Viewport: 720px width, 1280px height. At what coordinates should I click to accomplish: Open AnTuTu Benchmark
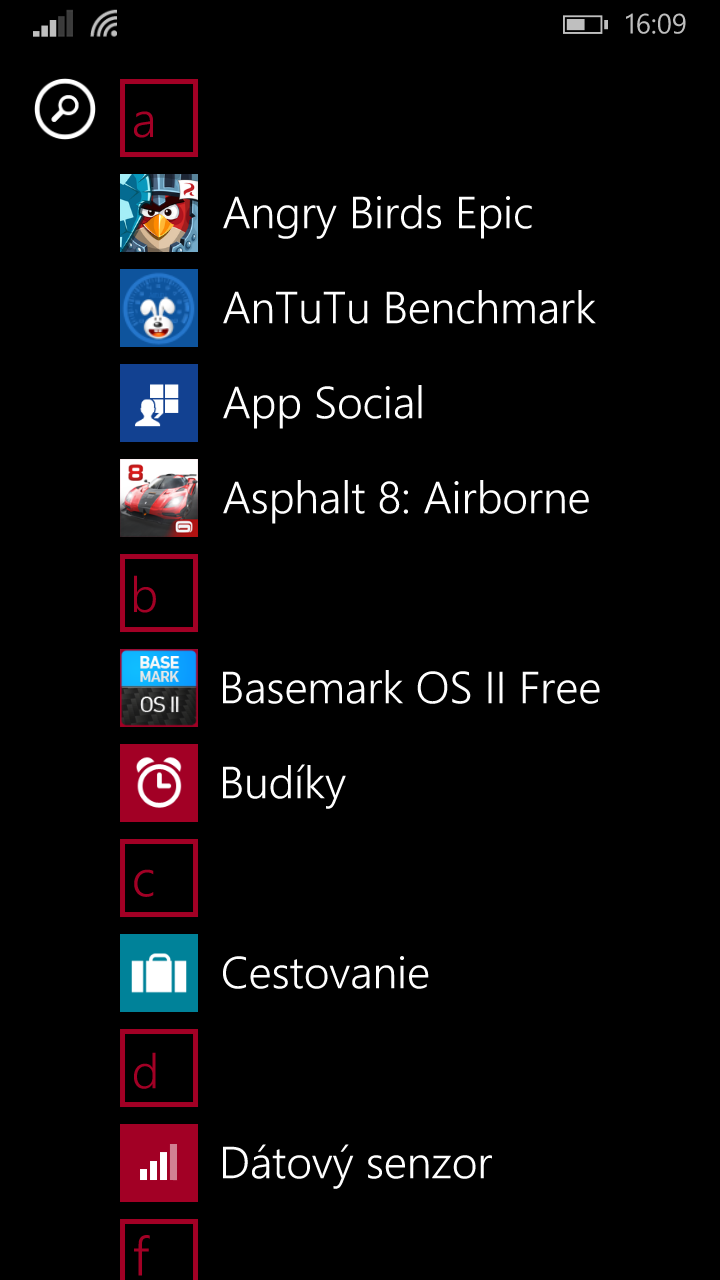358,308
